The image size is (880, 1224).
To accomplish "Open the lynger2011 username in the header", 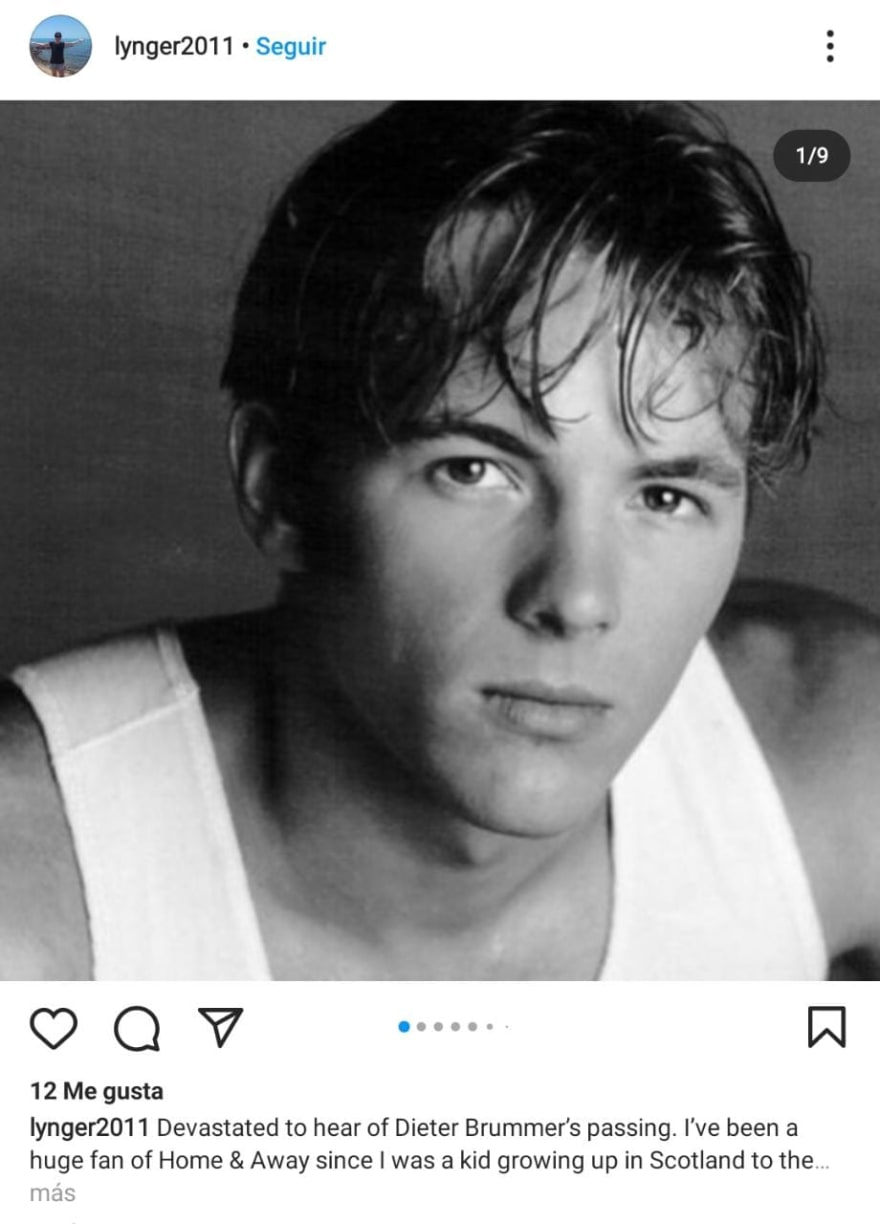I will (174, 46).
